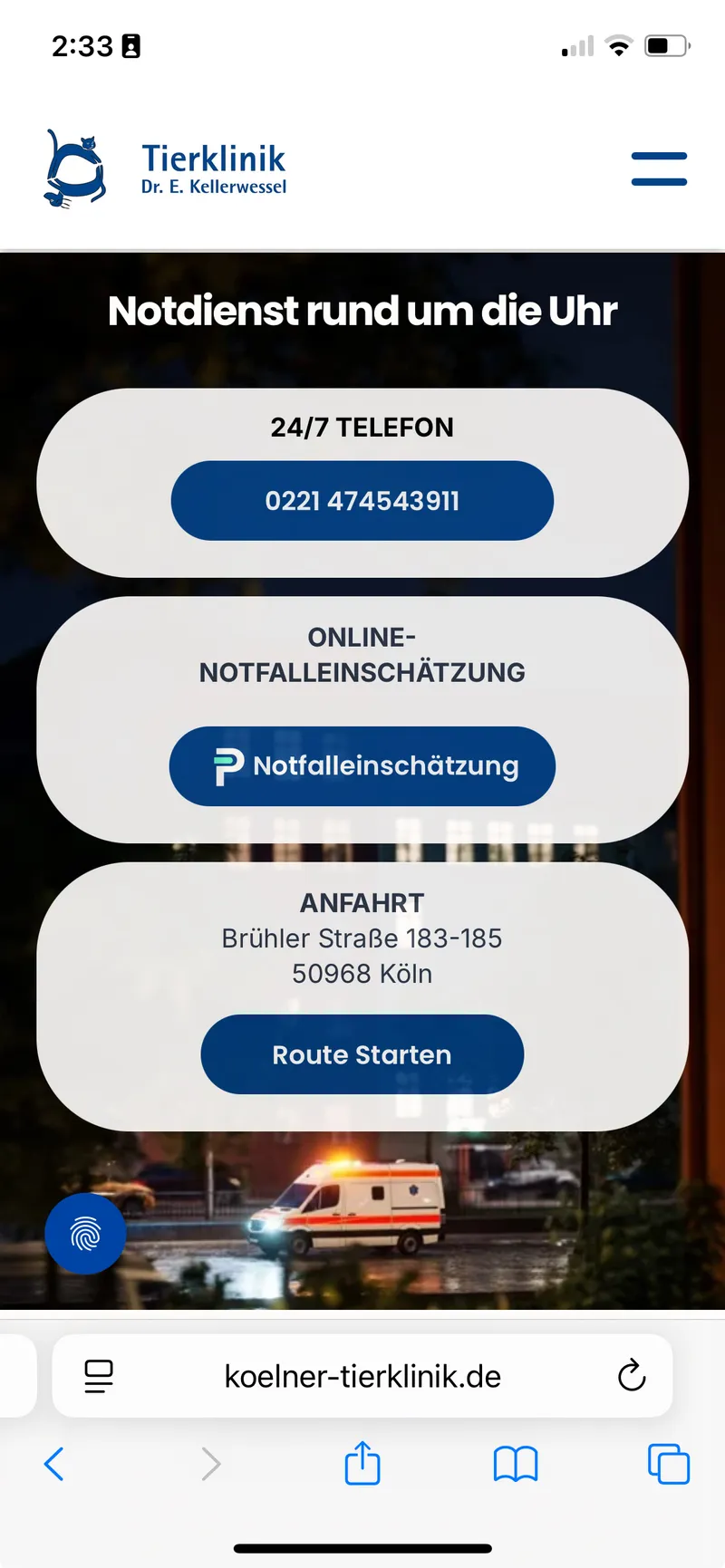
Task: Click the Tierklinik cat logo
Action: pos(76,166)
